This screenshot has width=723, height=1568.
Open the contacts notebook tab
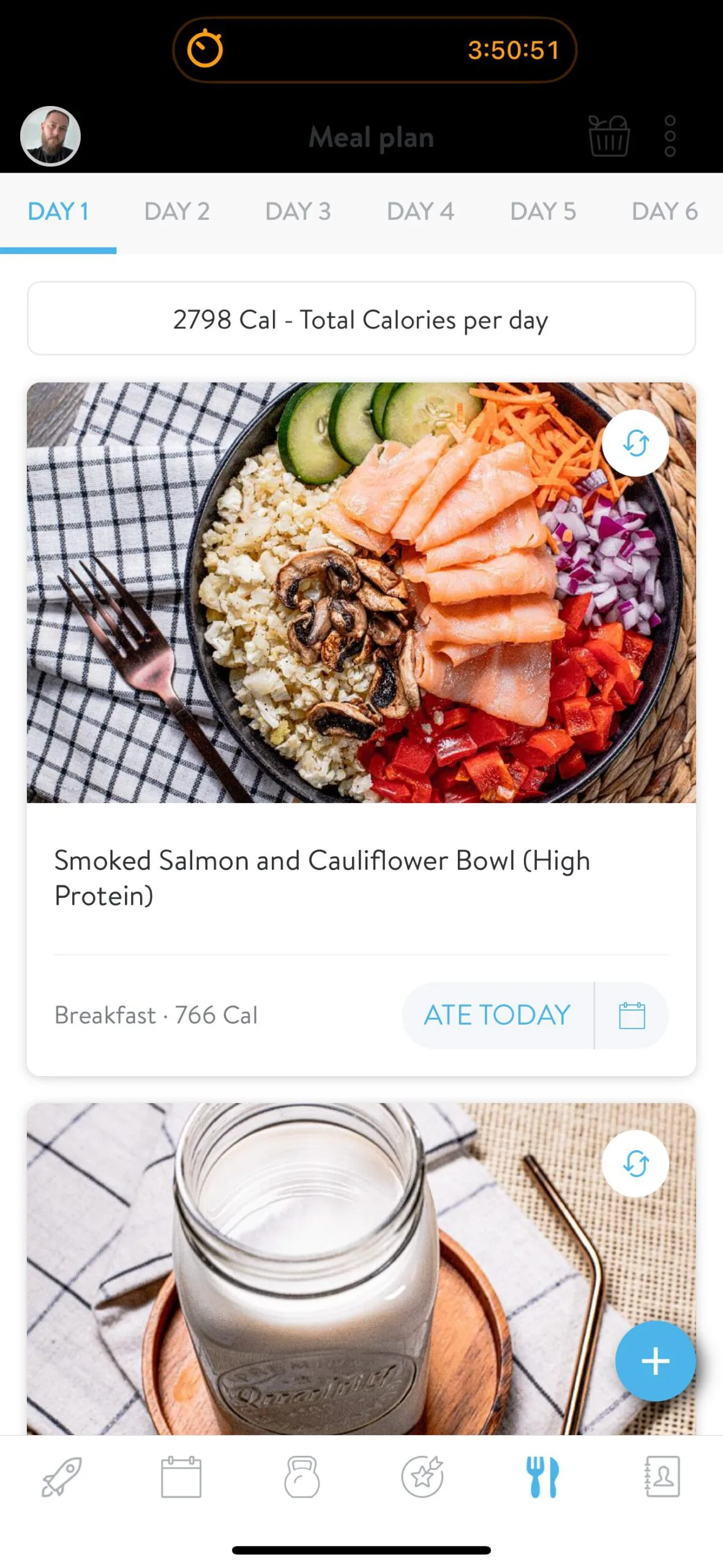pyautogui.click(x=662, y=1476)
